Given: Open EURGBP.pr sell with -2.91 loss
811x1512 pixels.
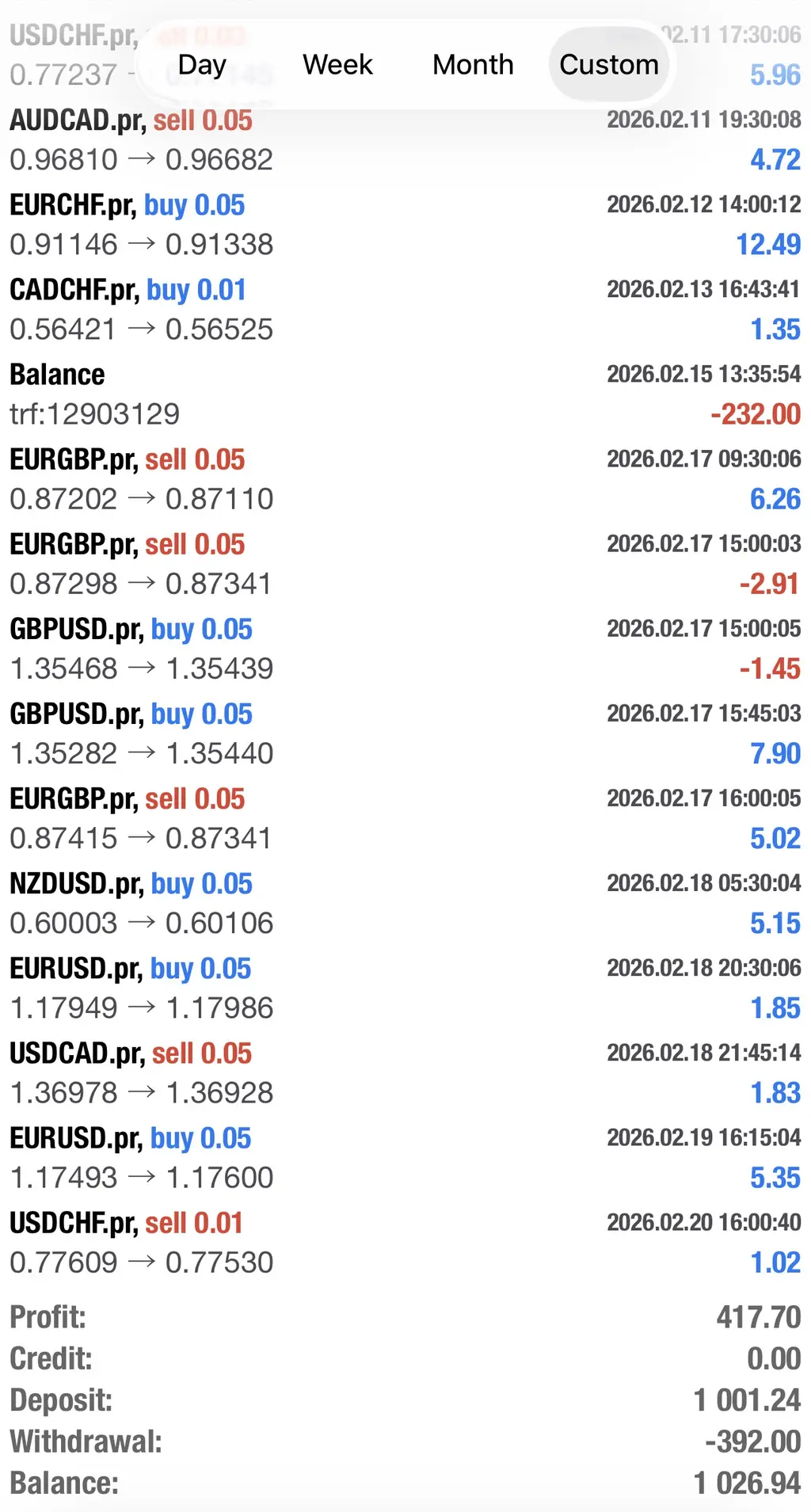Looking at the screenshot, I should pyautogui.click(x=405, y=564).
